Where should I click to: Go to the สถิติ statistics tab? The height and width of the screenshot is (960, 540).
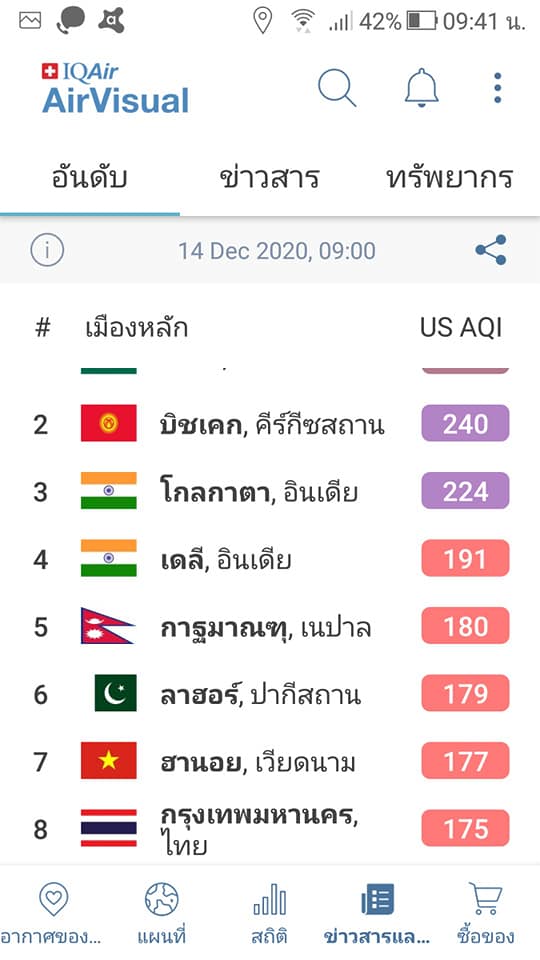(269, 912)
